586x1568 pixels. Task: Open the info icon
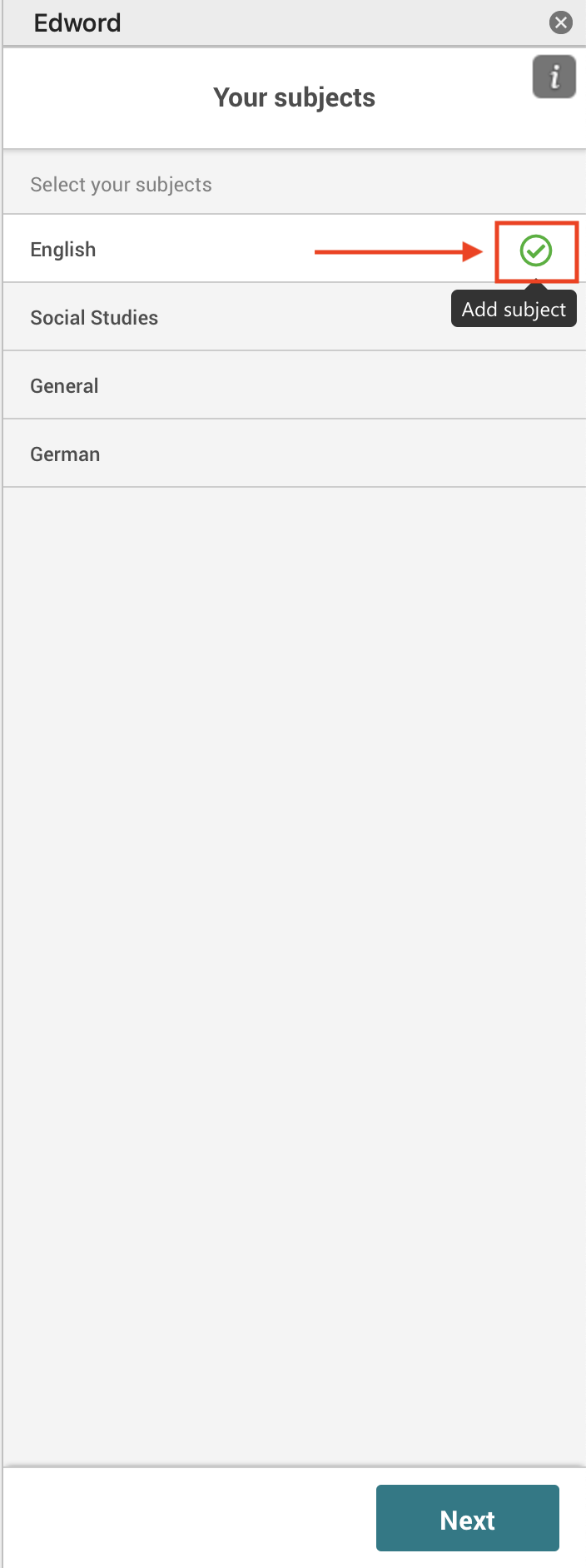point(554,77)
